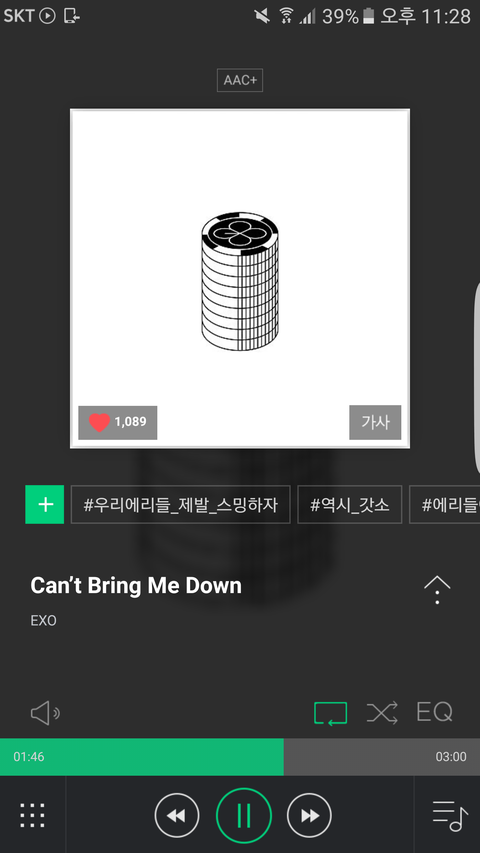Toggle repeat mode
Viewport: 480px width, 853px height.
(x=330, y=713)
